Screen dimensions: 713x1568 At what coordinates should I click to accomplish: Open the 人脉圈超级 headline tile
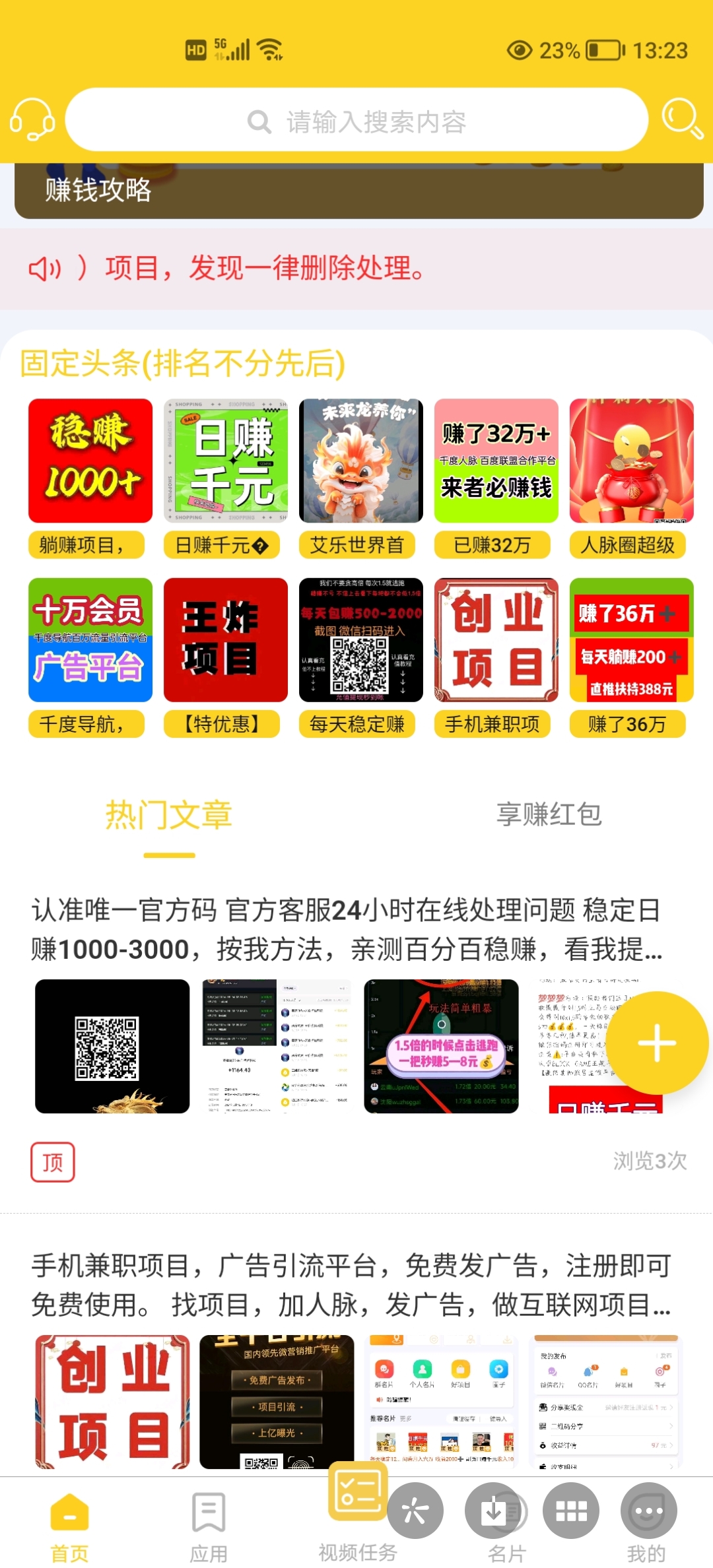(x=631, y=478)
